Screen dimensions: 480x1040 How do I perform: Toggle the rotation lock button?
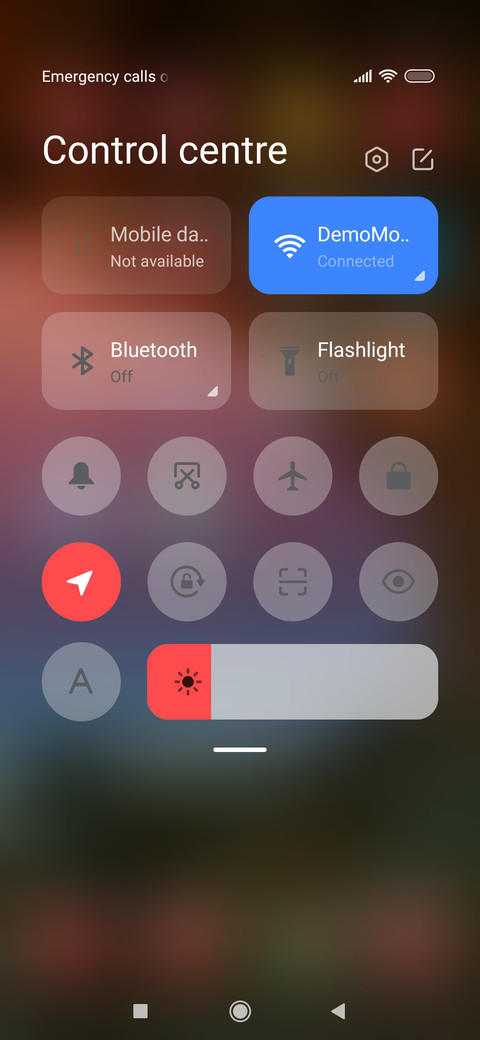(x=187, y=582)
